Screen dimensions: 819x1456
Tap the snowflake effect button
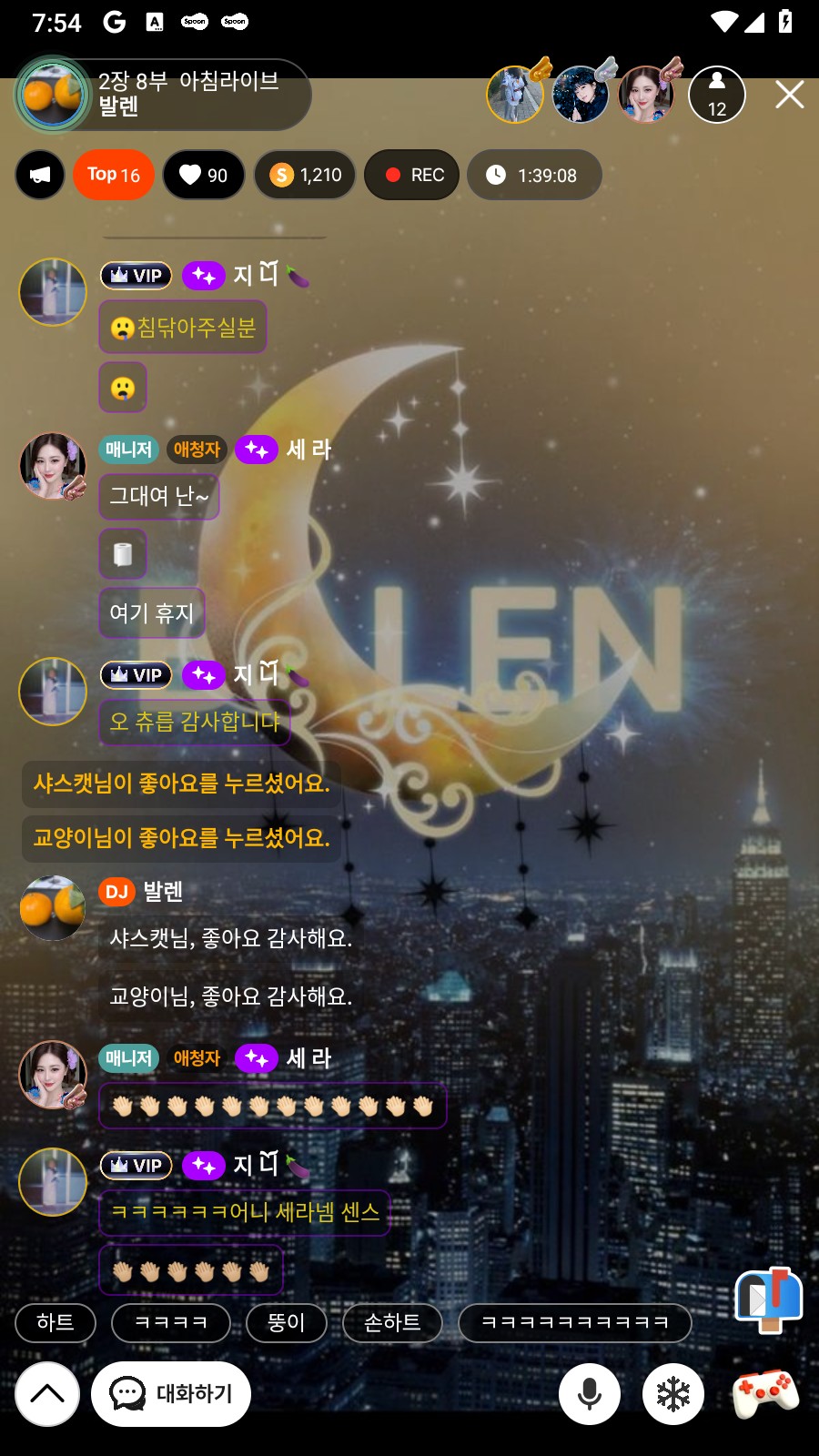tap(673, 1393)
